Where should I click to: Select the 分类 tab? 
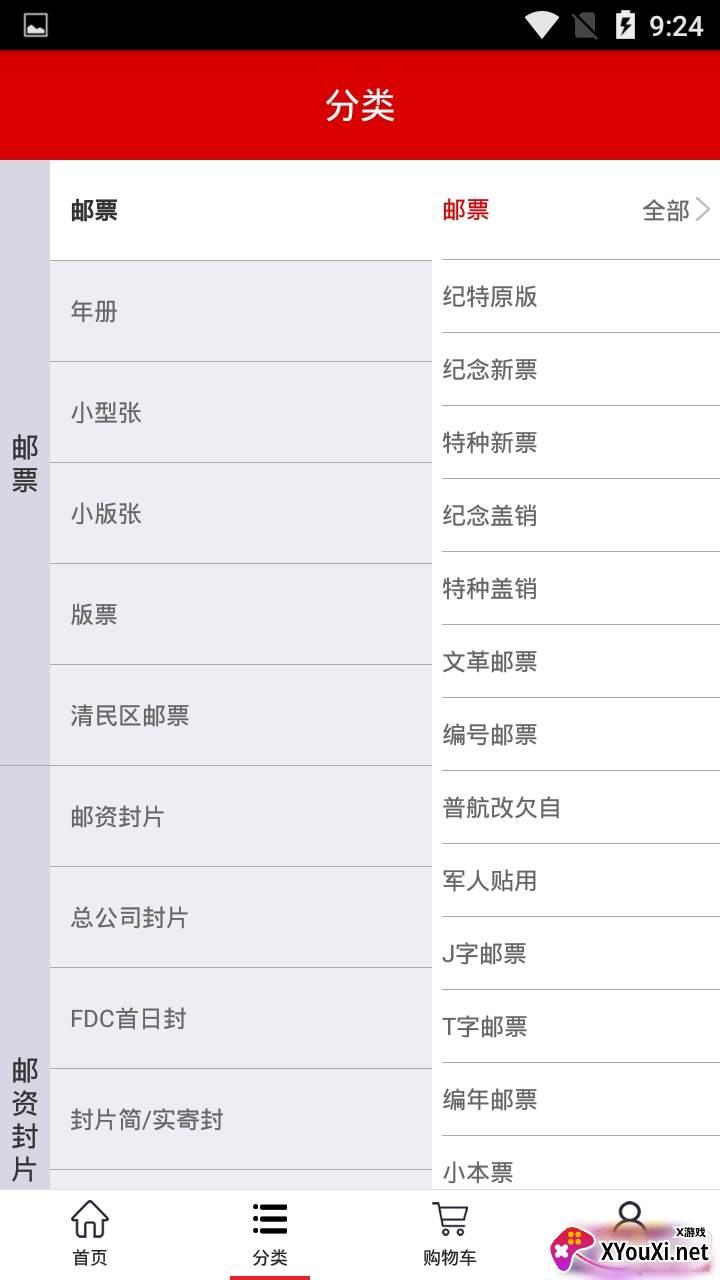pos(270,1234)
